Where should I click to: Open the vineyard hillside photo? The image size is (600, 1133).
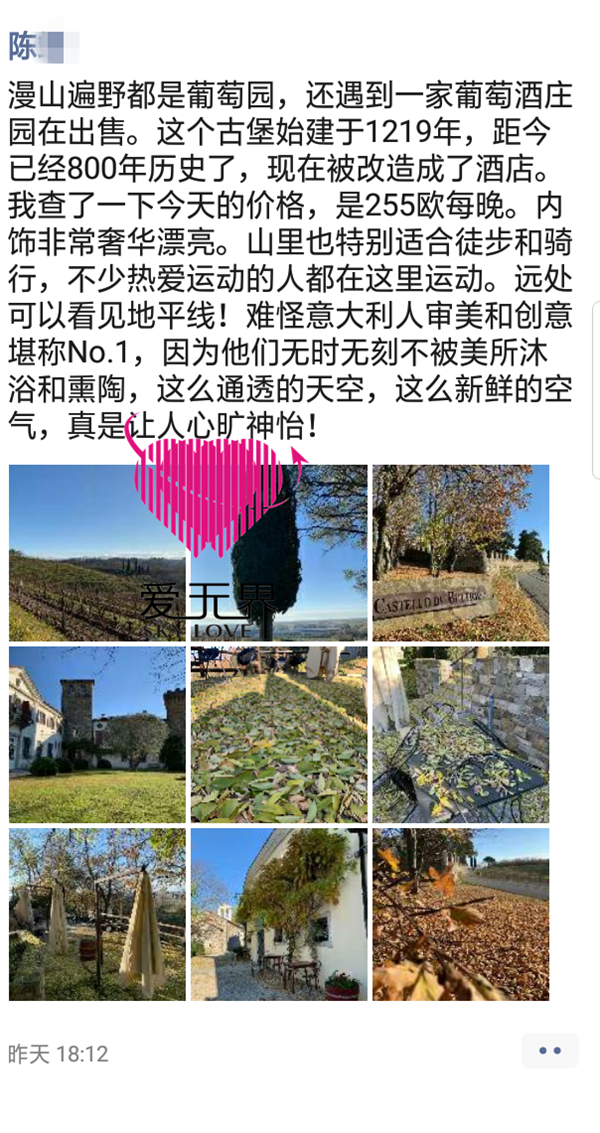pyautogui.click(x=97, y=552)
